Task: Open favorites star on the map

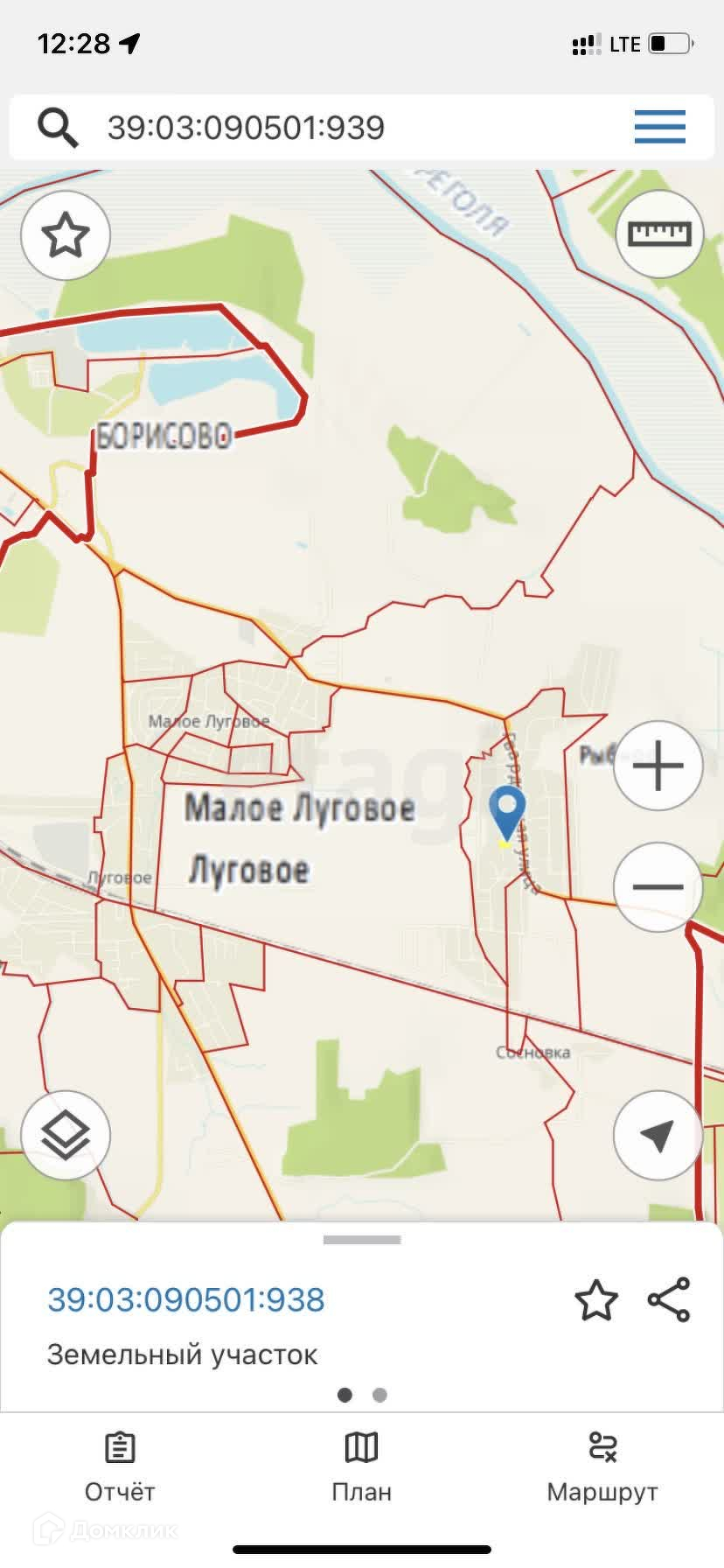Action: (66, 235)
